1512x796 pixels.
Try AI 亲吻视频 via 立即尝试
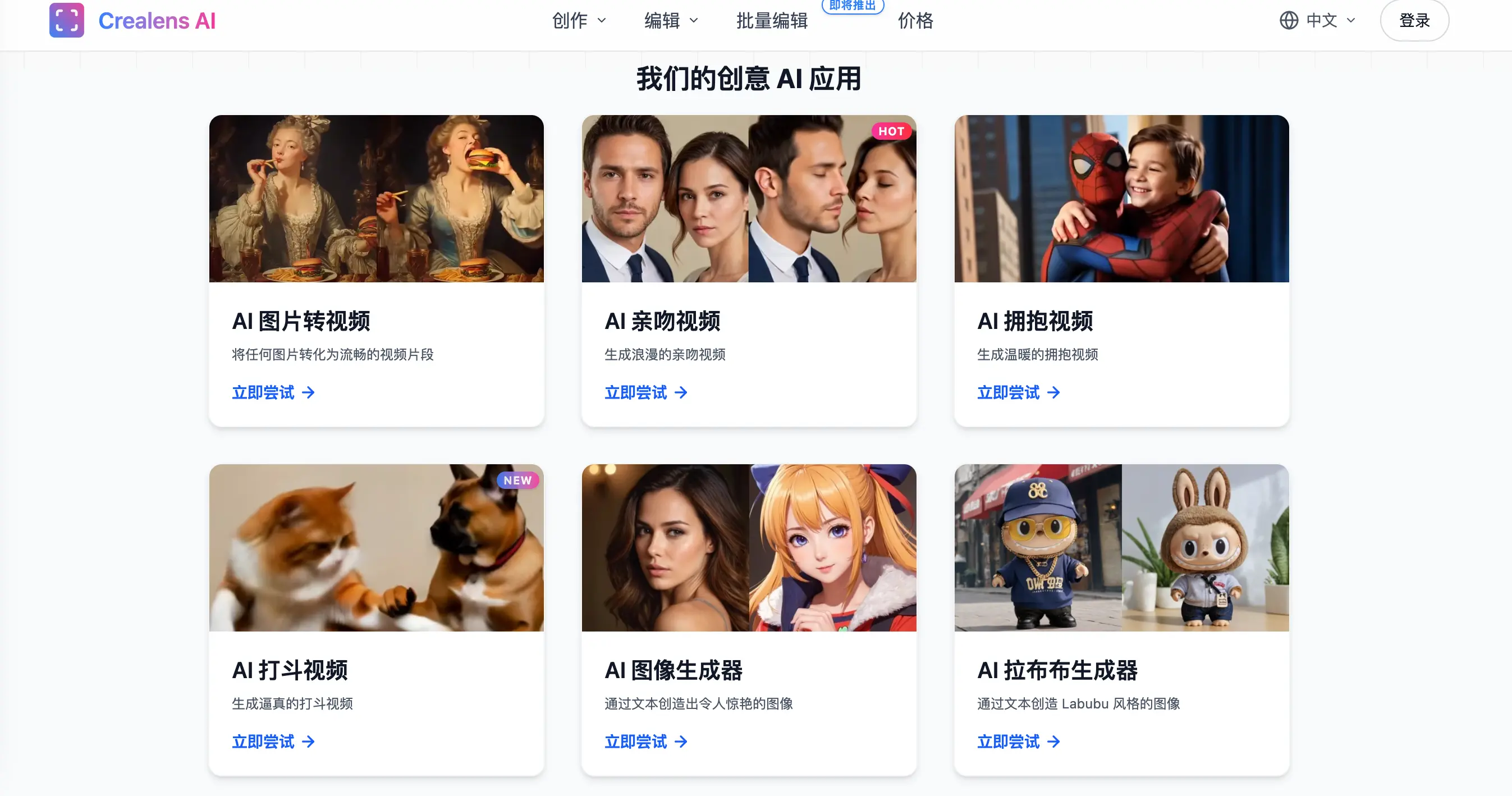coord(645,392)
